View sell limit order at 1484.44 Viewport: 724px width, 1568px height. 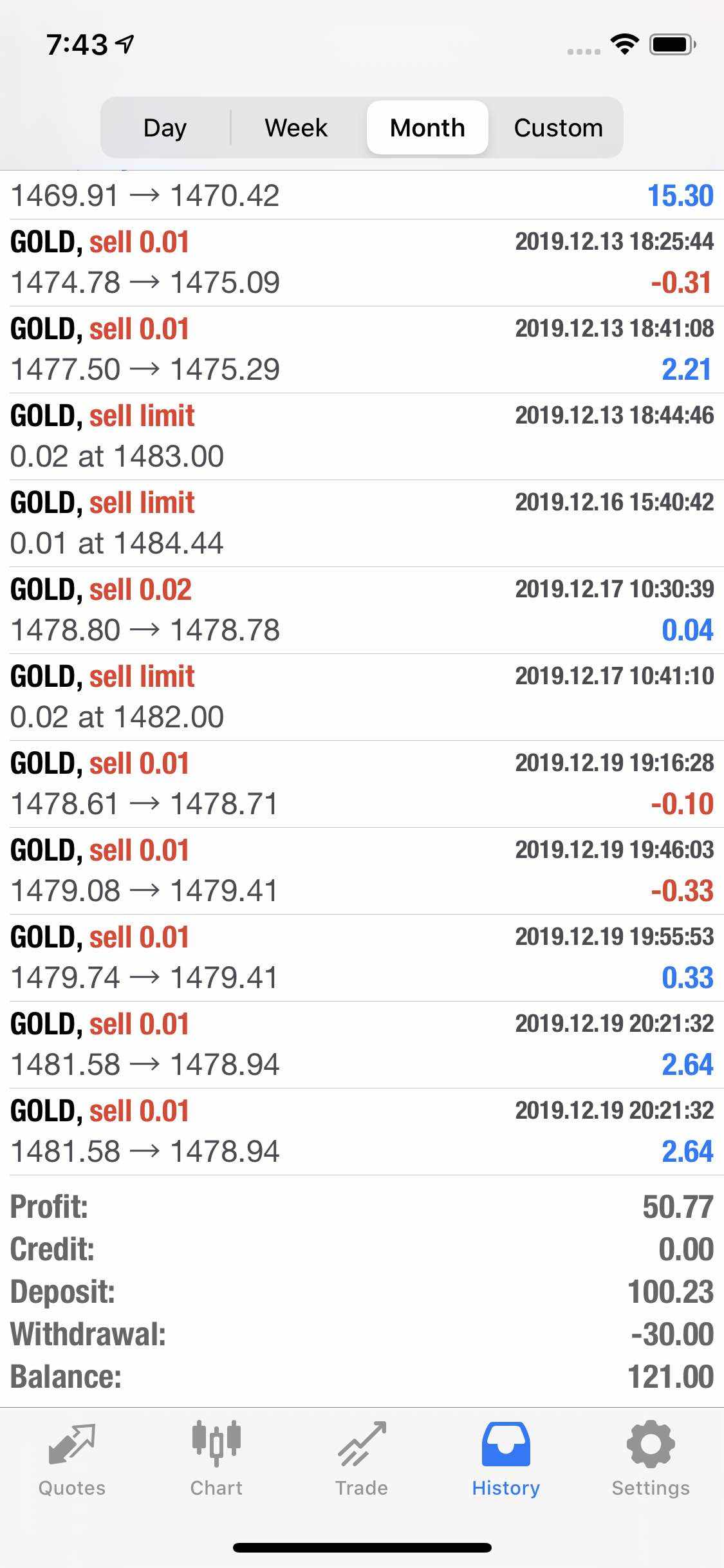coord(362,523)
